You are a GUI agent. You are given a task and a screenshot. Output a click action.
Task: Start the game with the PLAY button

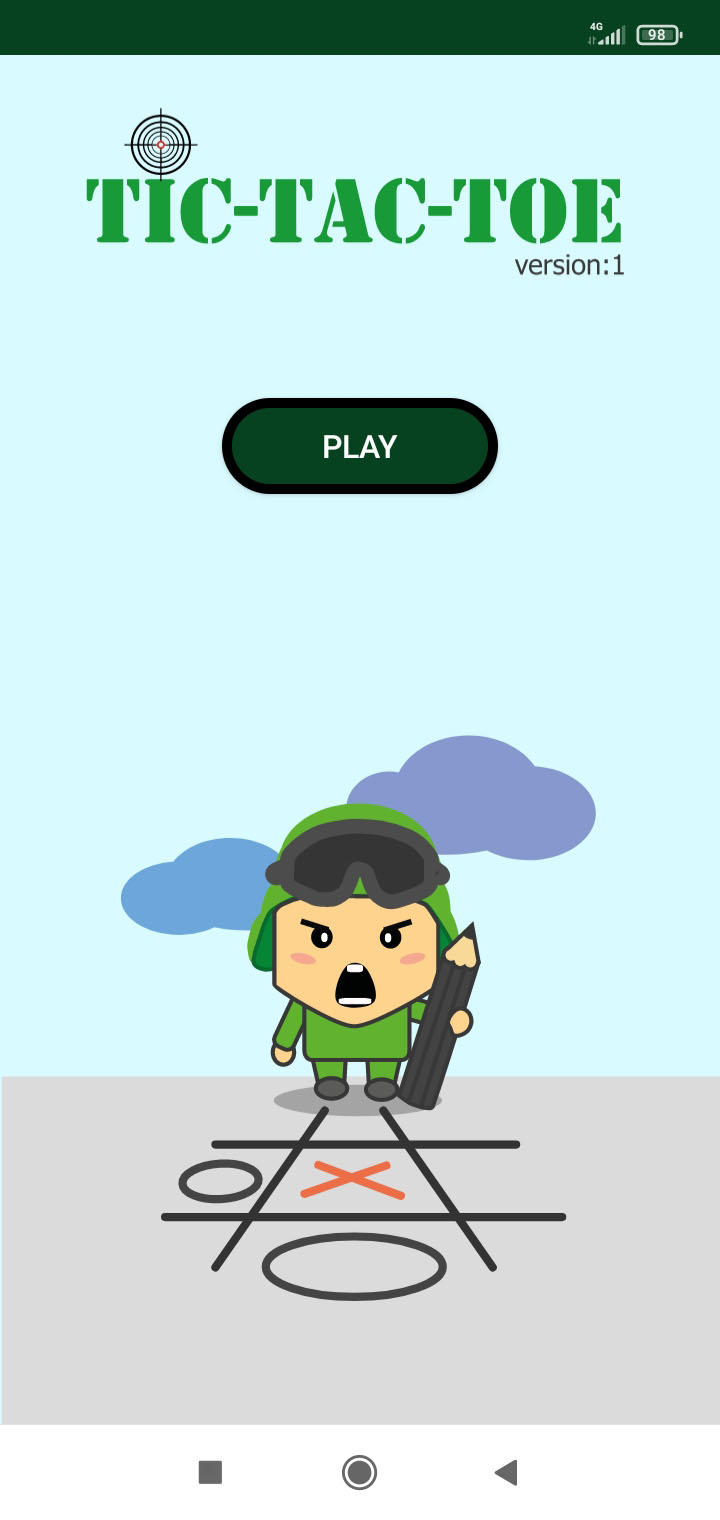(x=359, y=446)
